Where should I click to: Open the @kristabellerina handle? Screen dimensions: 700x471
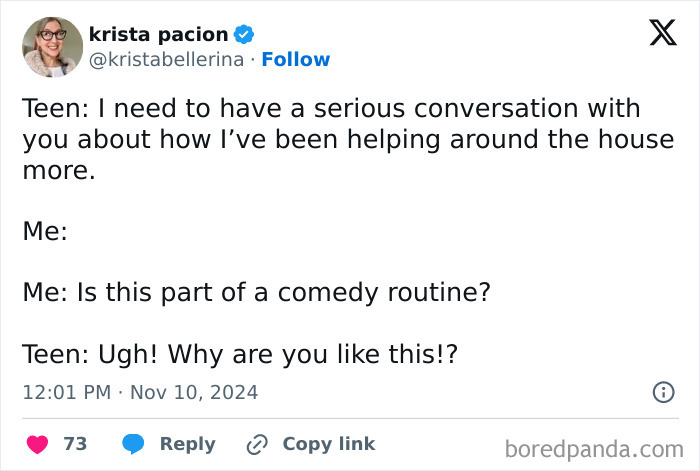(166, 60)
